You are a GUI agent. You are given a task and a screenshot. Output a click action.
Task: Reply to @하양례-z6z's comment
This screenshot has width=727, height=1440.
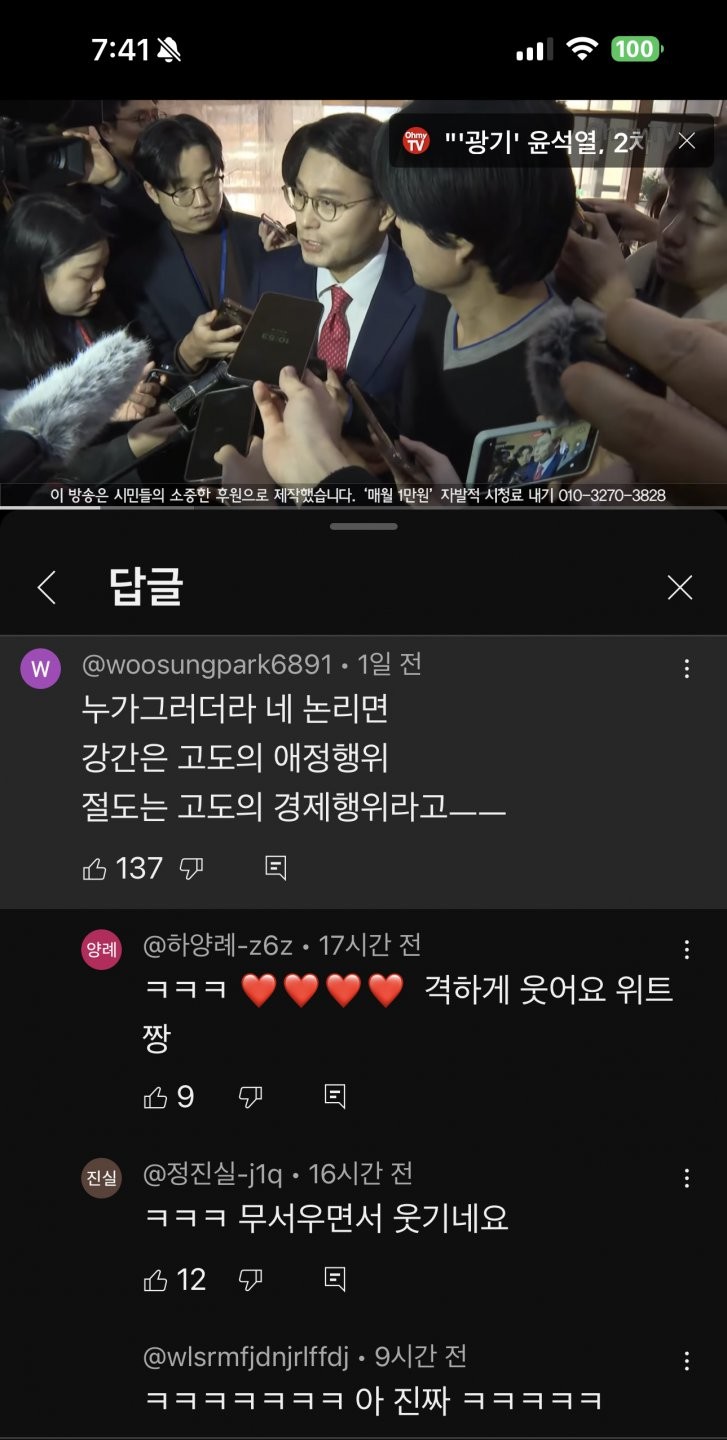click(336, 1098)
